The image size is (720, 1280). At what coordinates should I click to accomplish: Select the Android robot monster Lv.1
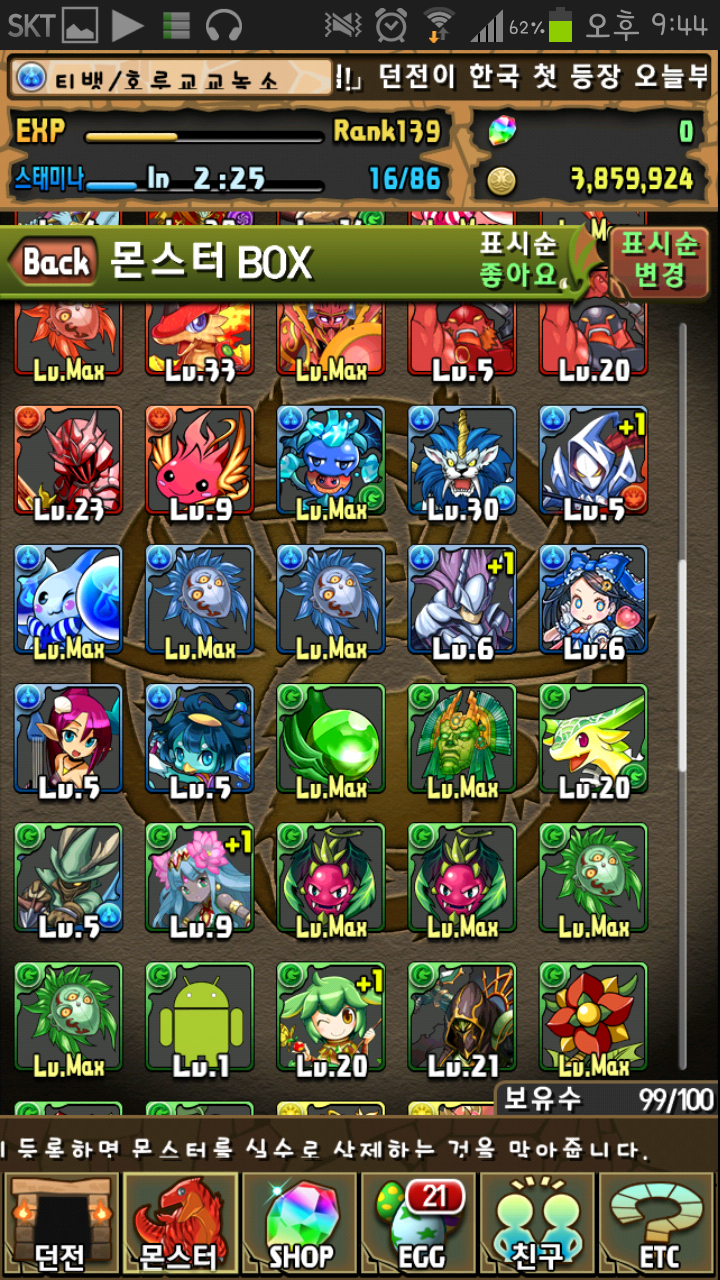pos(200,1018)
